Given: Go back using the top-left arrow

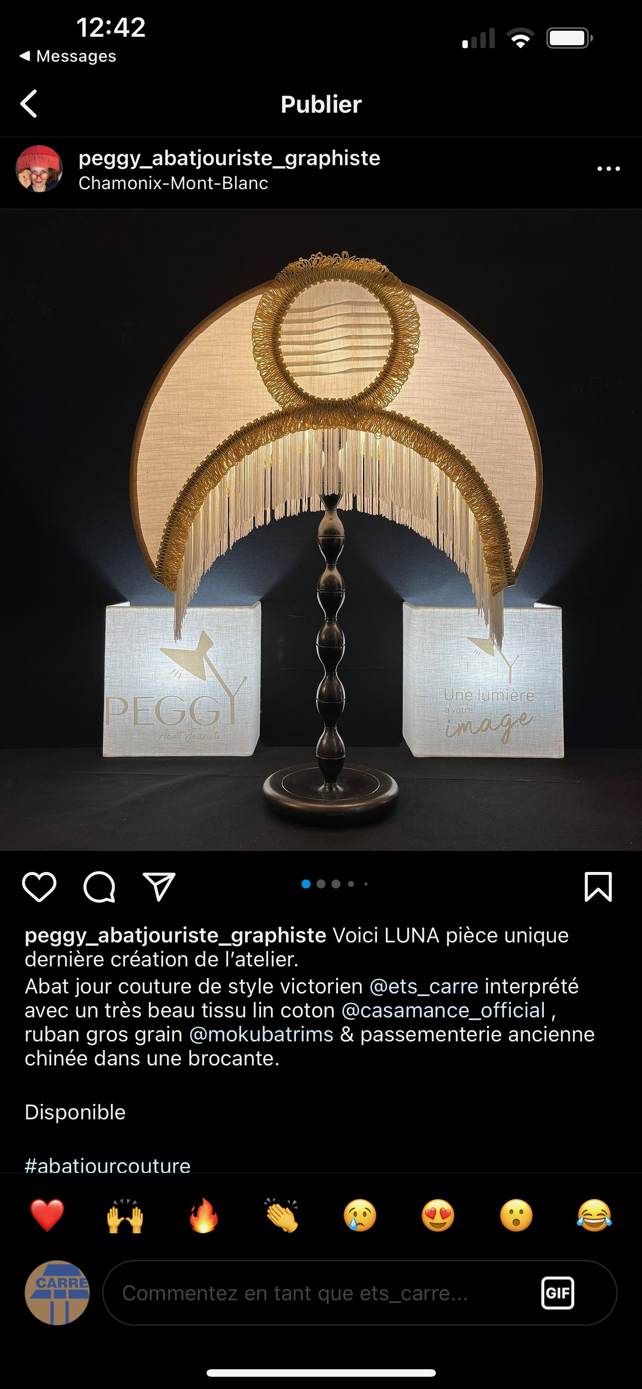Looking at the screenshot, I should (x=29, y=104).
